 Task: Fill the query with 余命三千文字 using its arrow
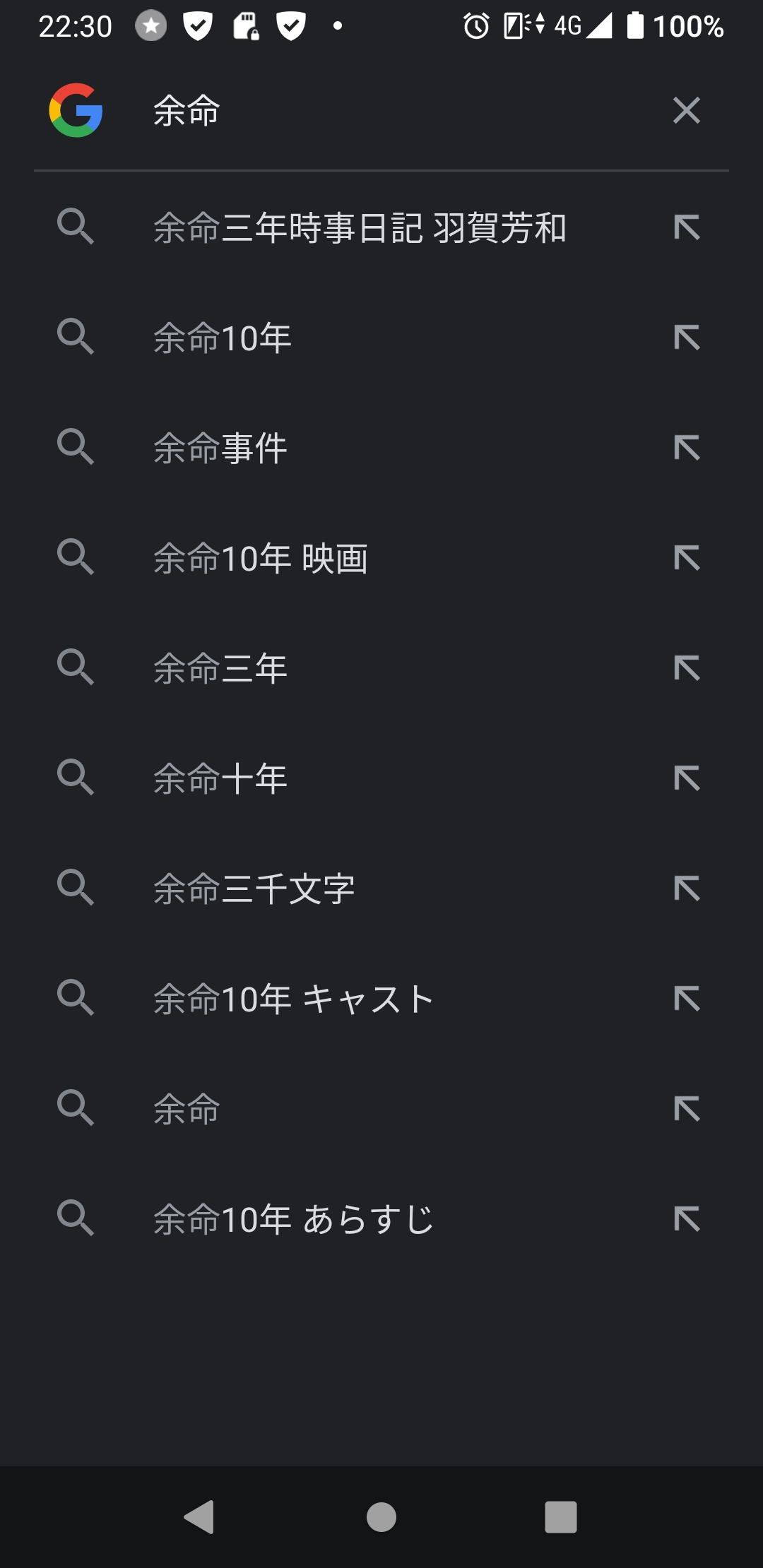(687, 889)
